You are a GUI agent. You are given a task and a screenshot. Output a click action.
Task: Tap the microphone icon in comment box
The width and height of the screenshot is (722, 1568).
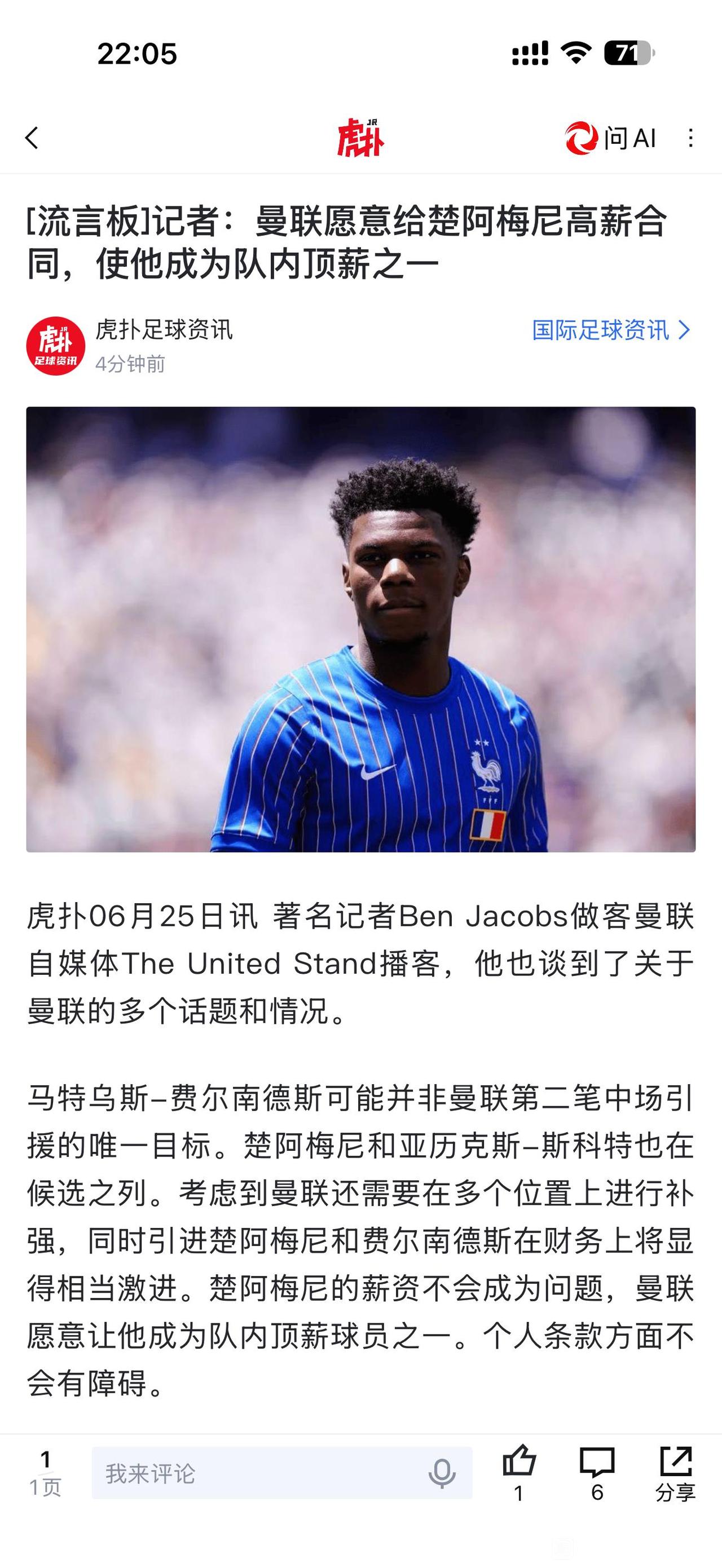point(442,1473)
